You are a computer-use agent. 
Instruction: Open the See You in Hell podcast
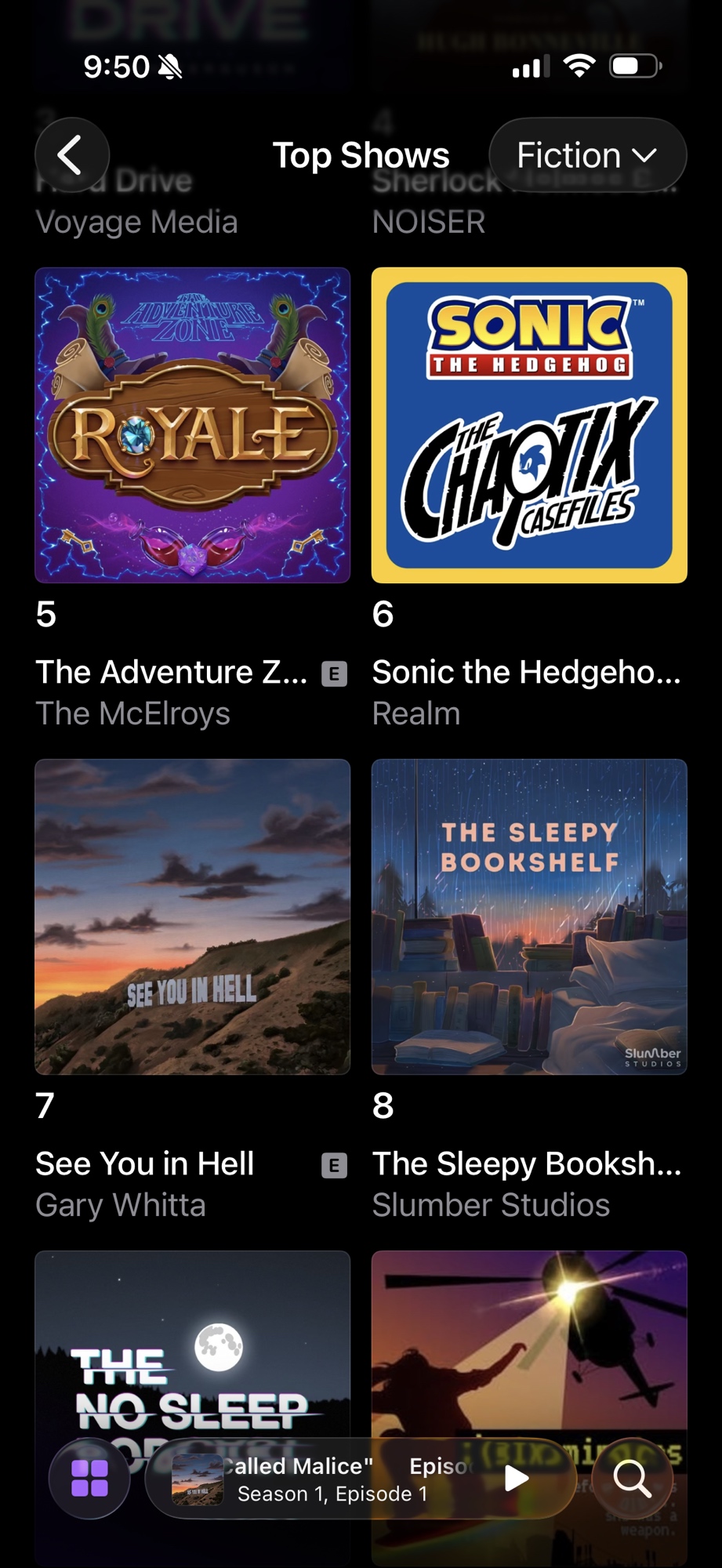(x=192, y=916)
